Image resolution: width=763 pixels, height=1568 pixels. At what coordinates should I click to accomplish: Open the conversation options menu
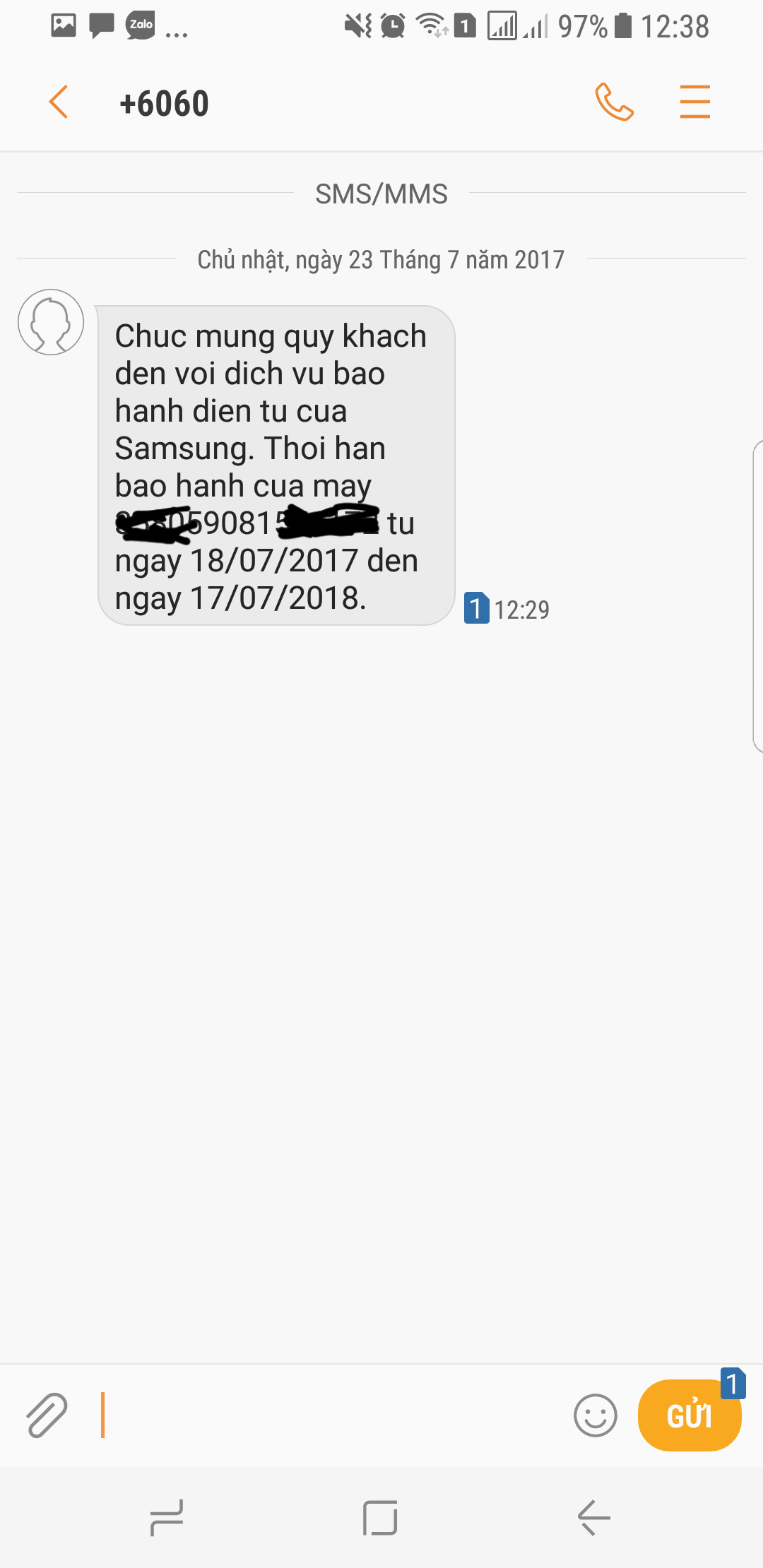pyautogui.click(x=694, y=102)
